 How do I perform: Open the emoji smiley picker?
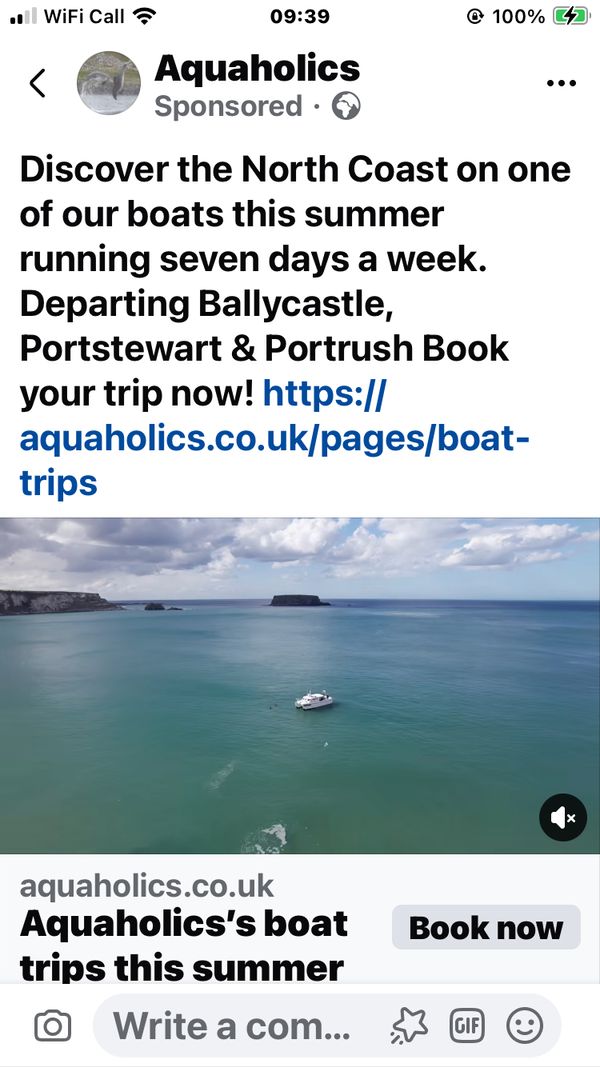point(525,1025)
